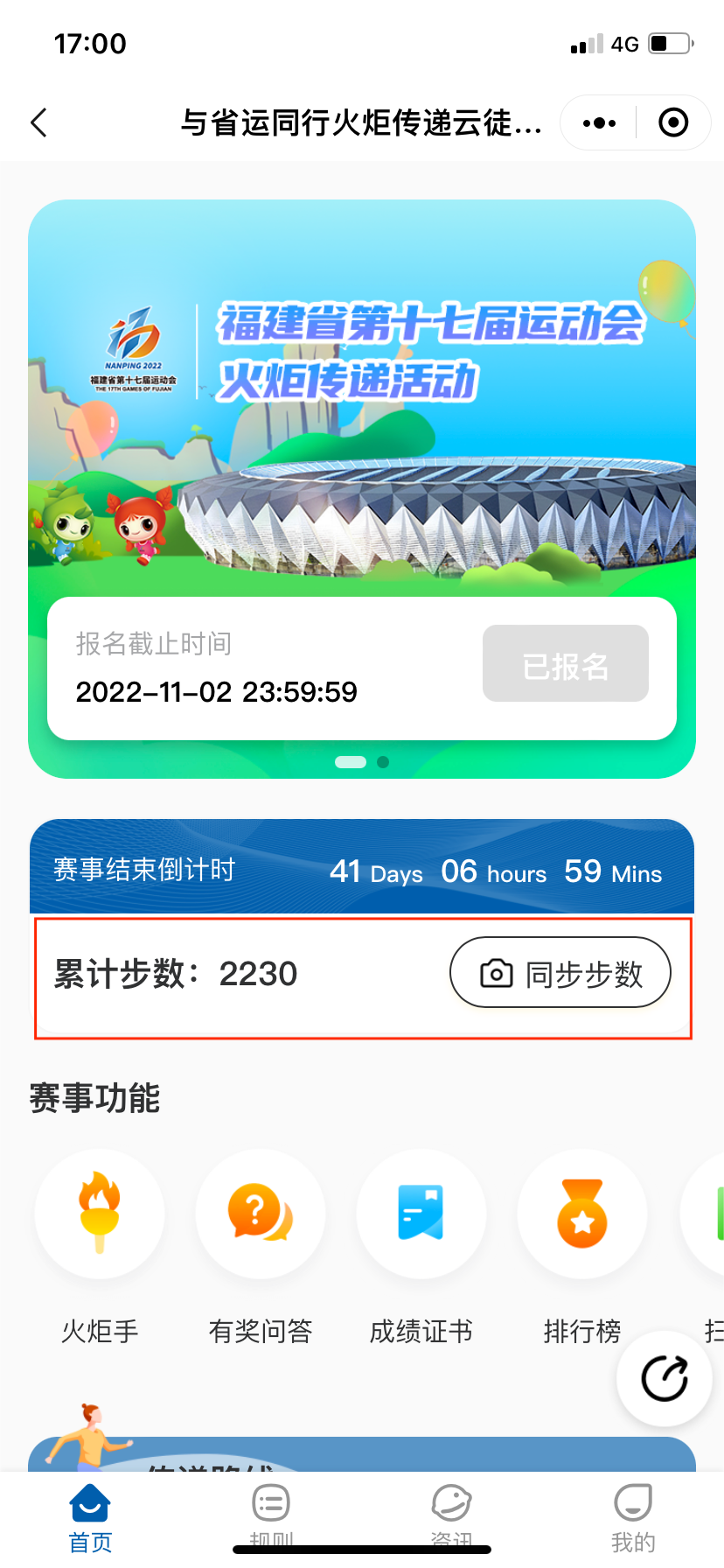Open the 有奖问答 quiz feature
724x1568 pixels.
coord(261,1214)
